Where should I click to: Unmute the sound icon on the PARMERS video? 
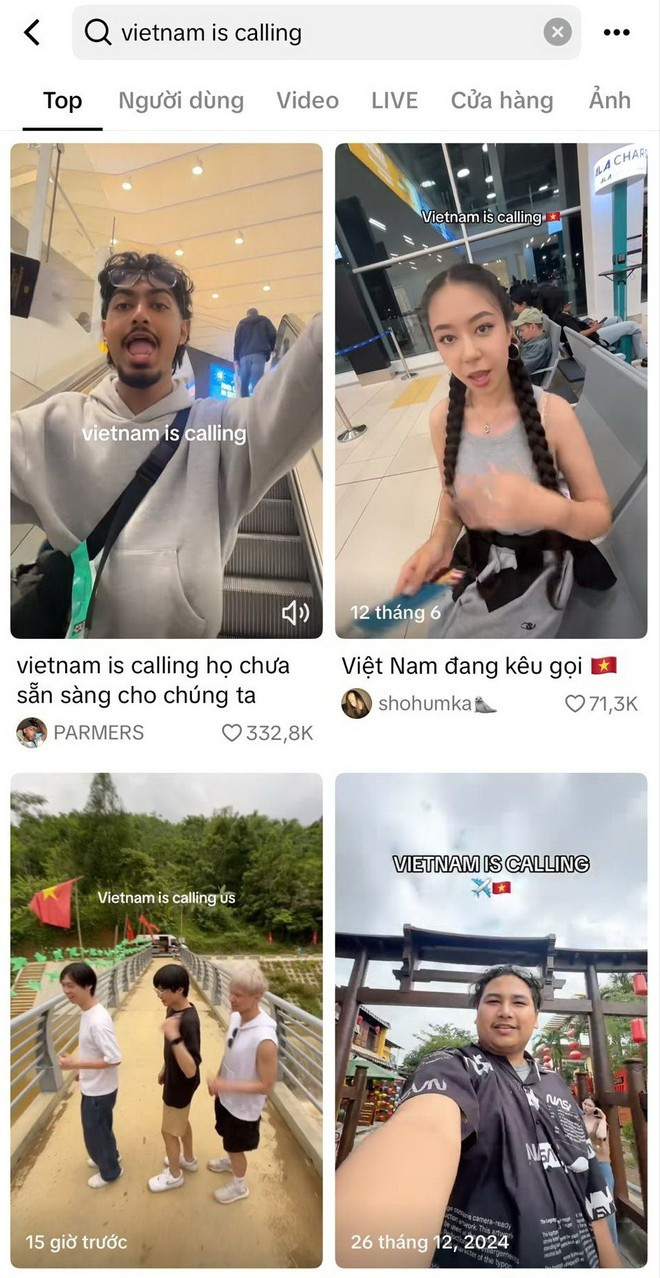coord(295,613)
